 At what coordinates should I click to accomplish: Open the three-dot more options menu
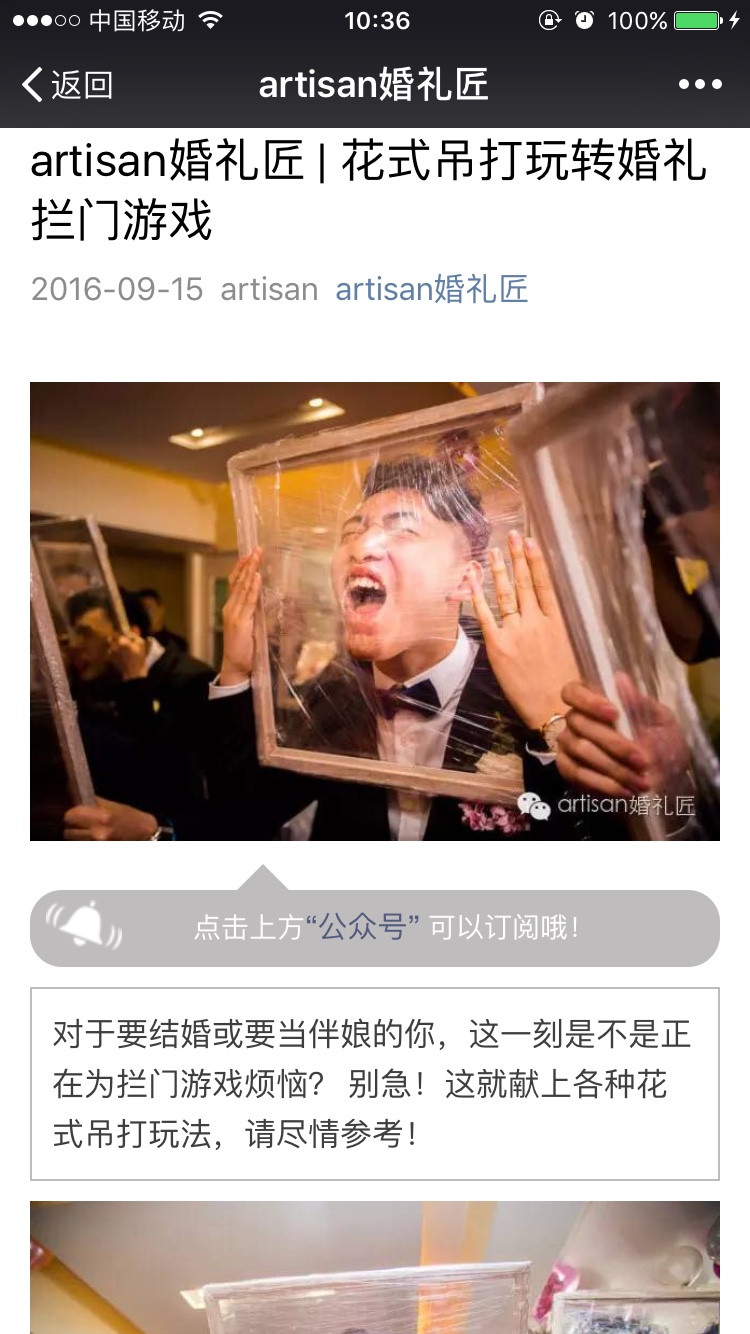click(x=700, y=85)
